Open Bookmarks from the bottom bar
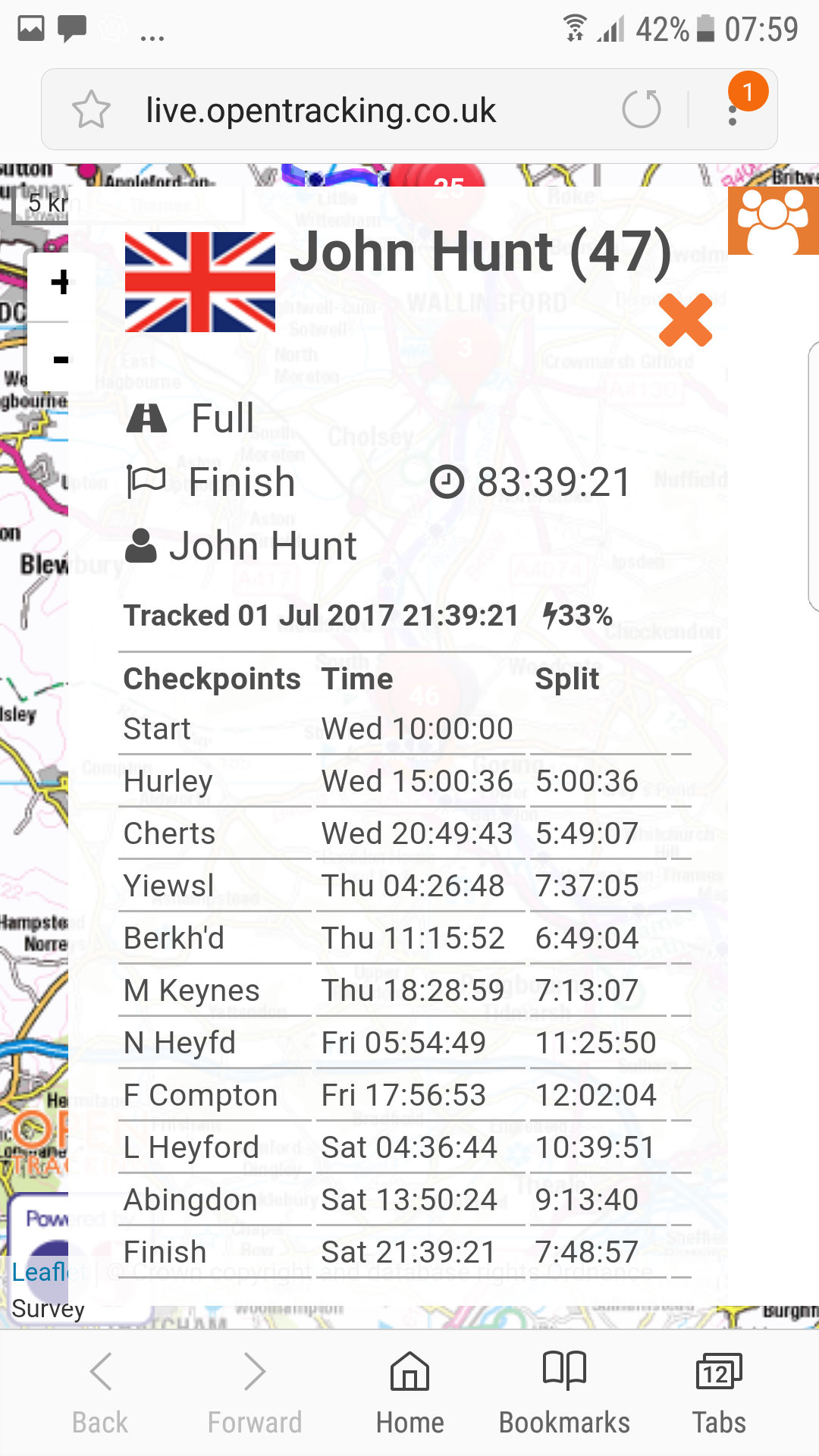The width and height of the screenshot is (819, 1456). 564,1371
